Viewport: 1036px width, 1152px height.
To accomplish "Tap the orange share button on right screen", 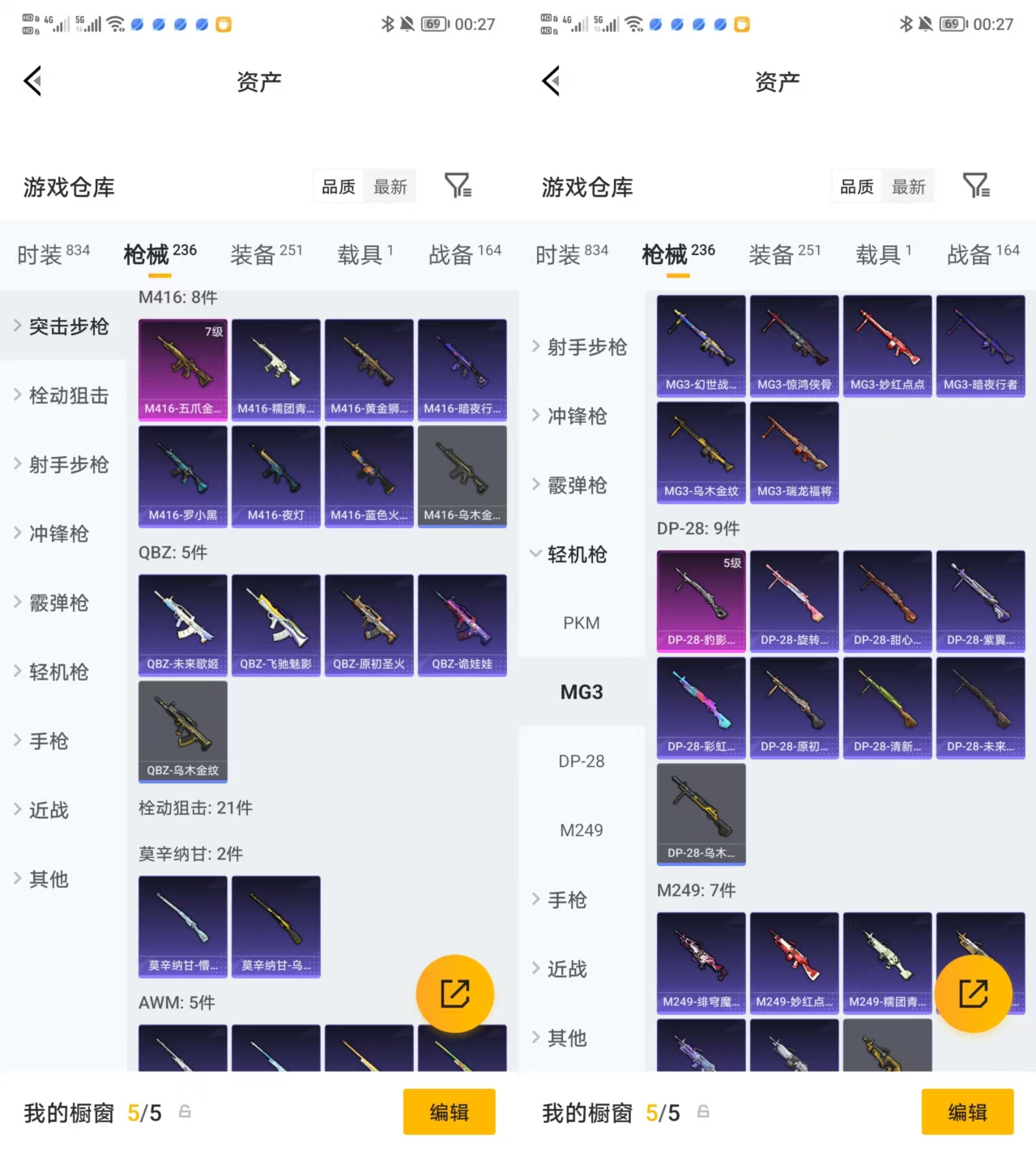I will point(974,992).
